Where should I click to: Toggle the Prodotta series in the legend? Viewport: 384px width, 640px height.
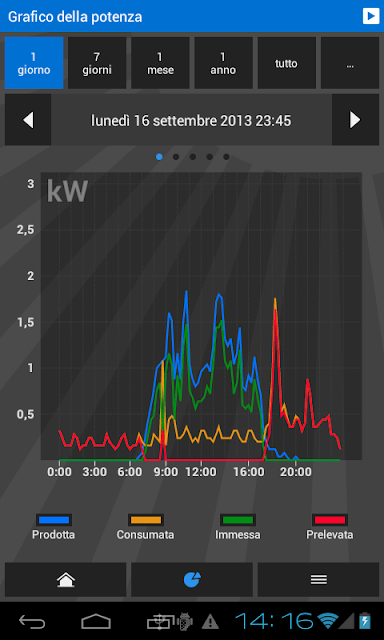click(53, 527)
